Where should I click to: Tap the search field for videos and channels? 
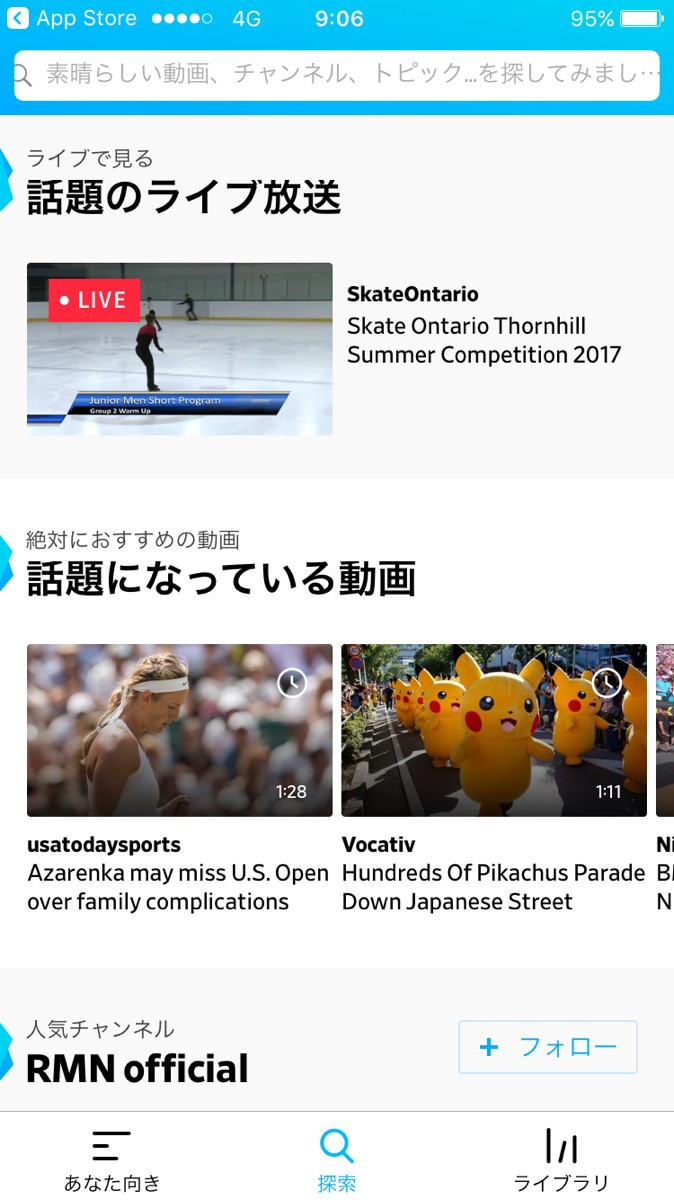pos(337,74)
